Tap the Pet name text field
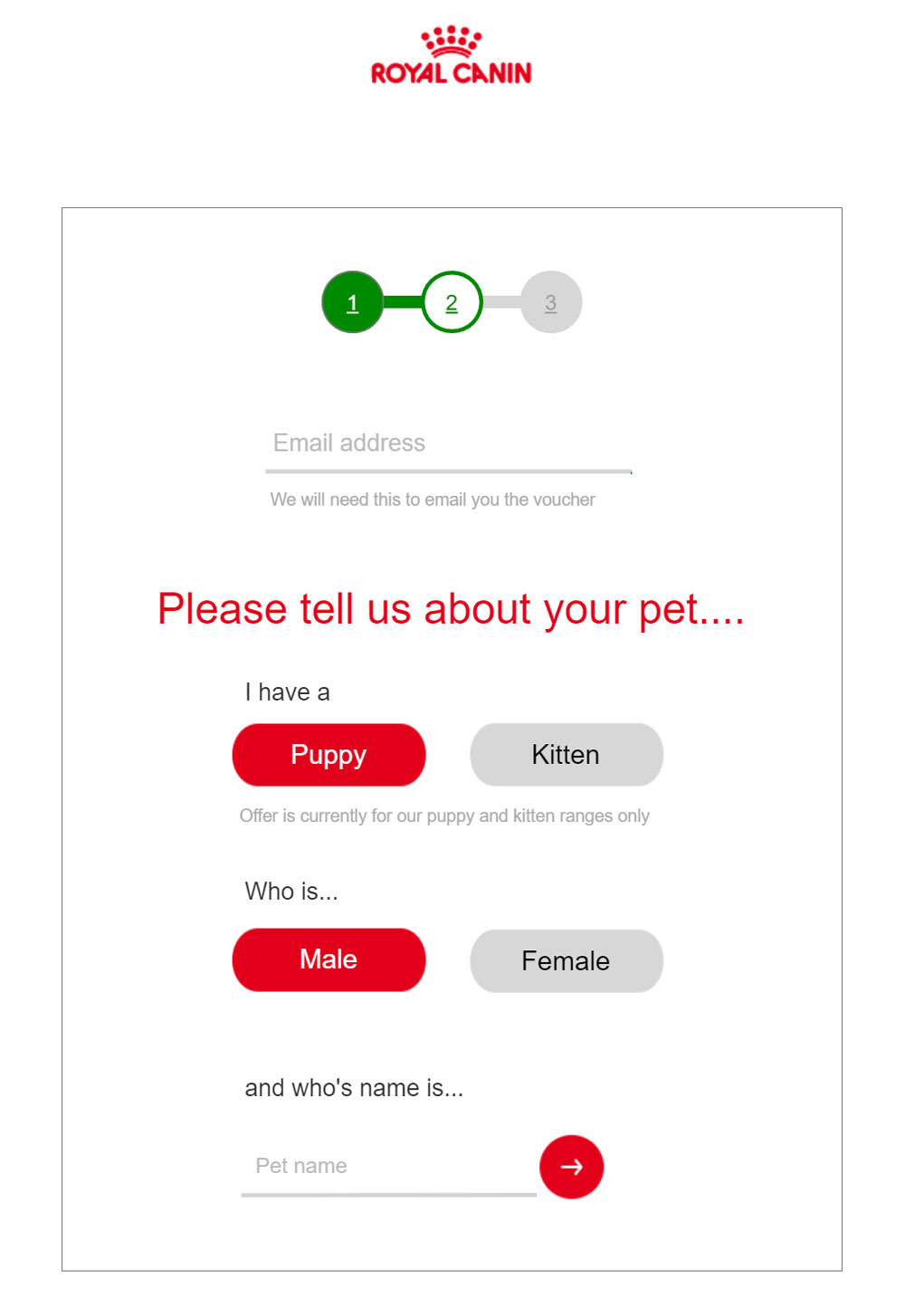The image size is (905, 1316). 389,1167
